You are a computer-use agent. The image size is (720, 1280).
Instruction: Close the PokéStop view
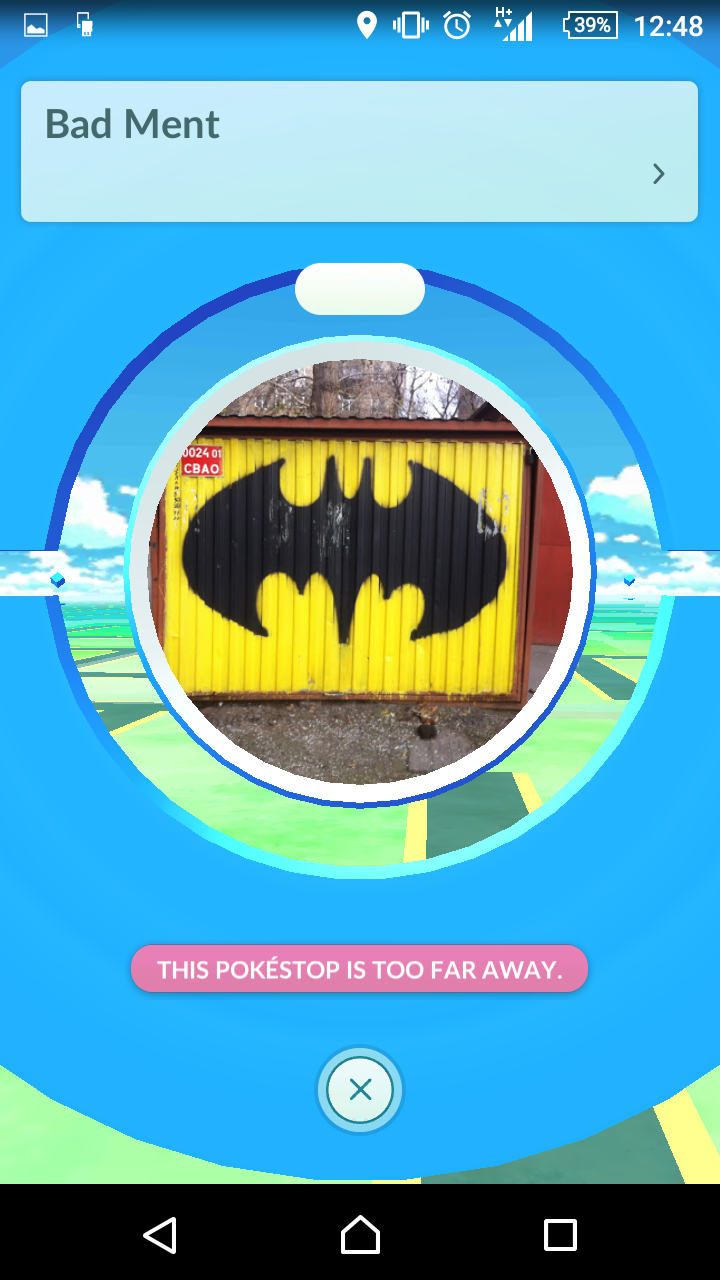point(360,1090)
